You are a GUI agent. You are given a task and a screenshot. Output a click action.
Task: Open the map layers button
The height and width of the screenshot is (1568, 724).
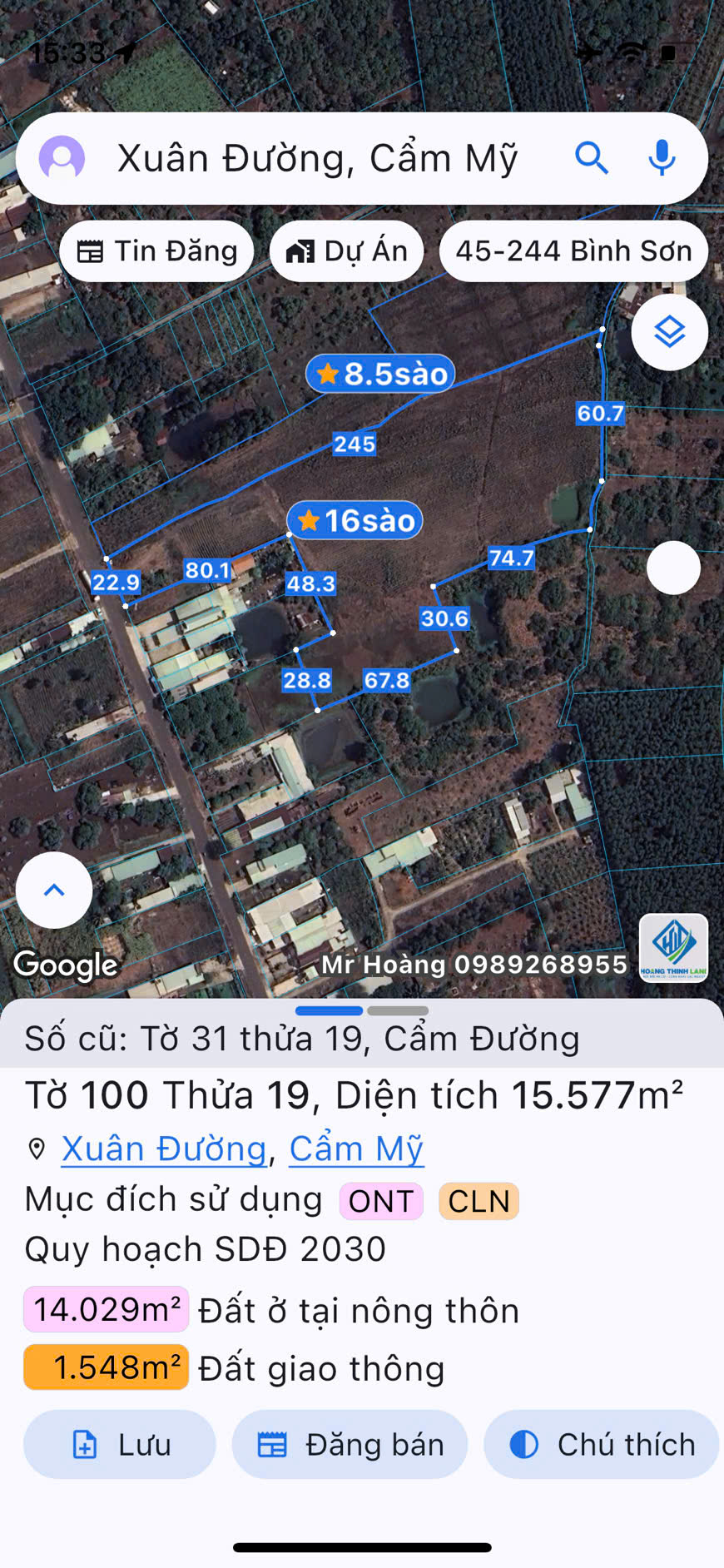[669, 332]
